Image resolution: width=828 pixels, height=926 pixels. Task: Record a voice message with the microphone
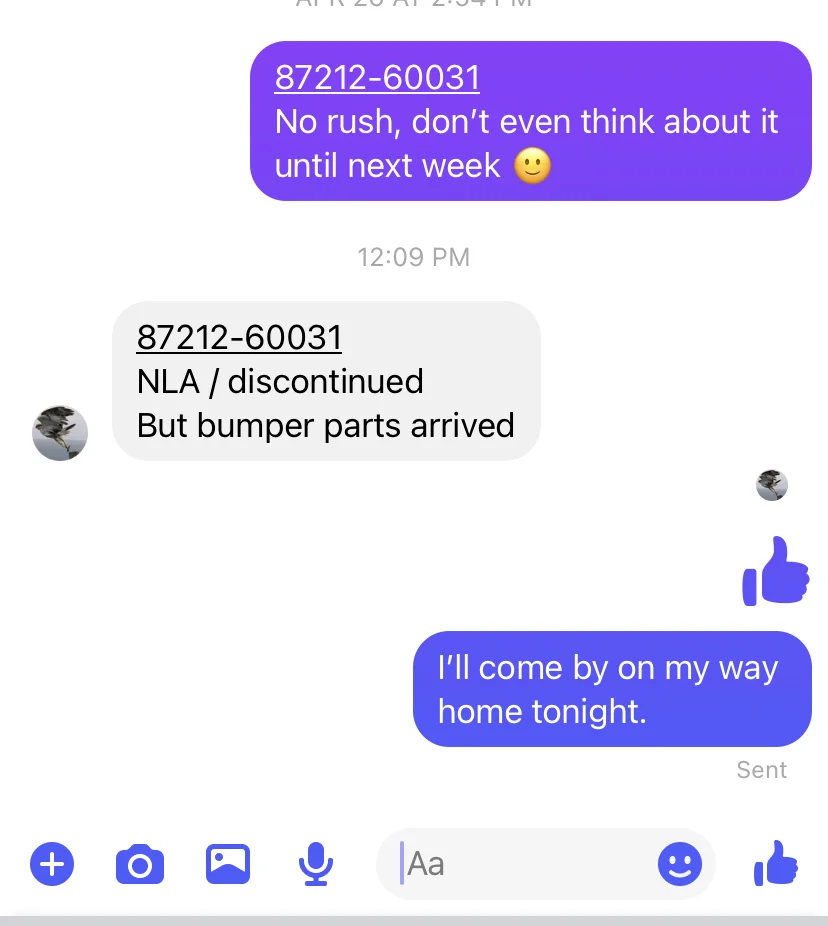[316, 863]
